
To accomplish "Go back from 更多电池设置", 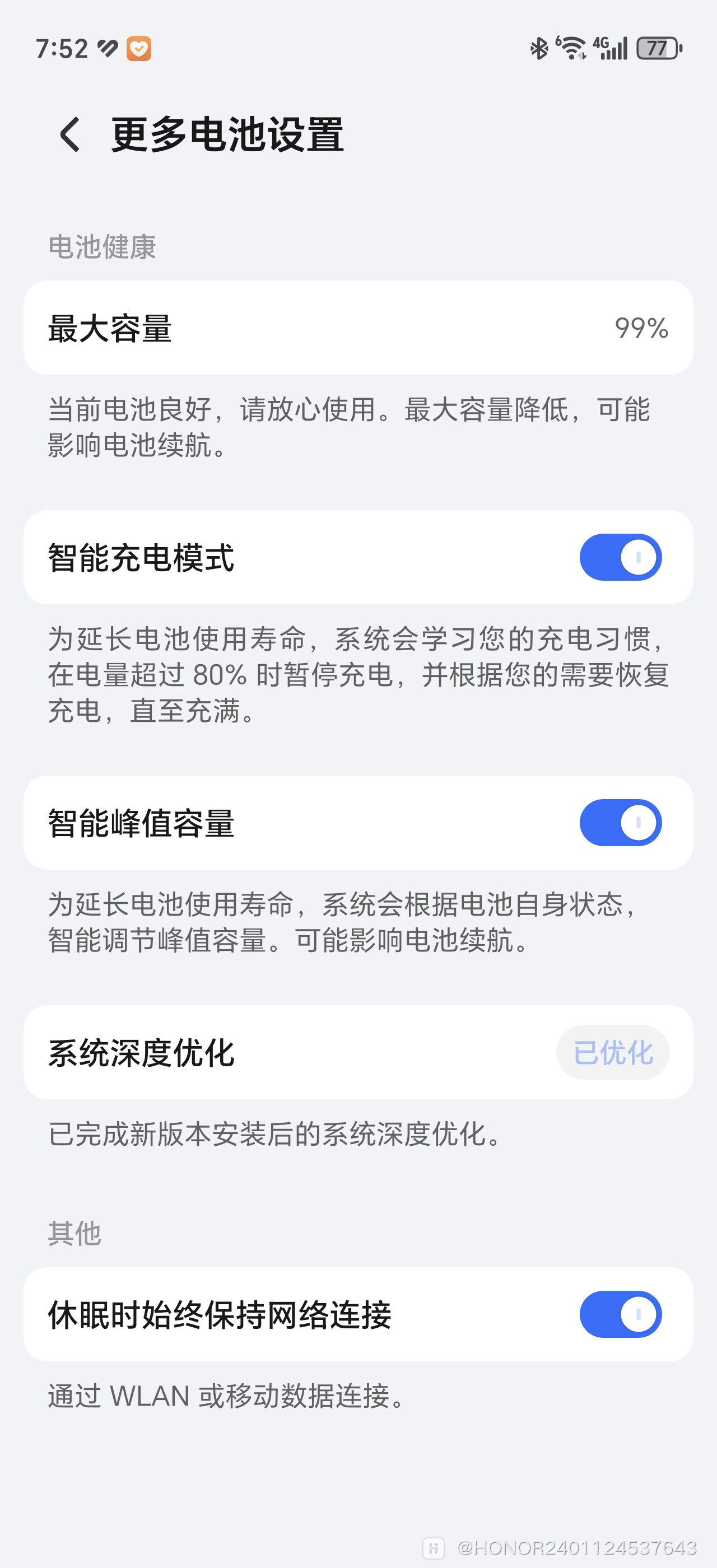I will (x=70, y=134).
